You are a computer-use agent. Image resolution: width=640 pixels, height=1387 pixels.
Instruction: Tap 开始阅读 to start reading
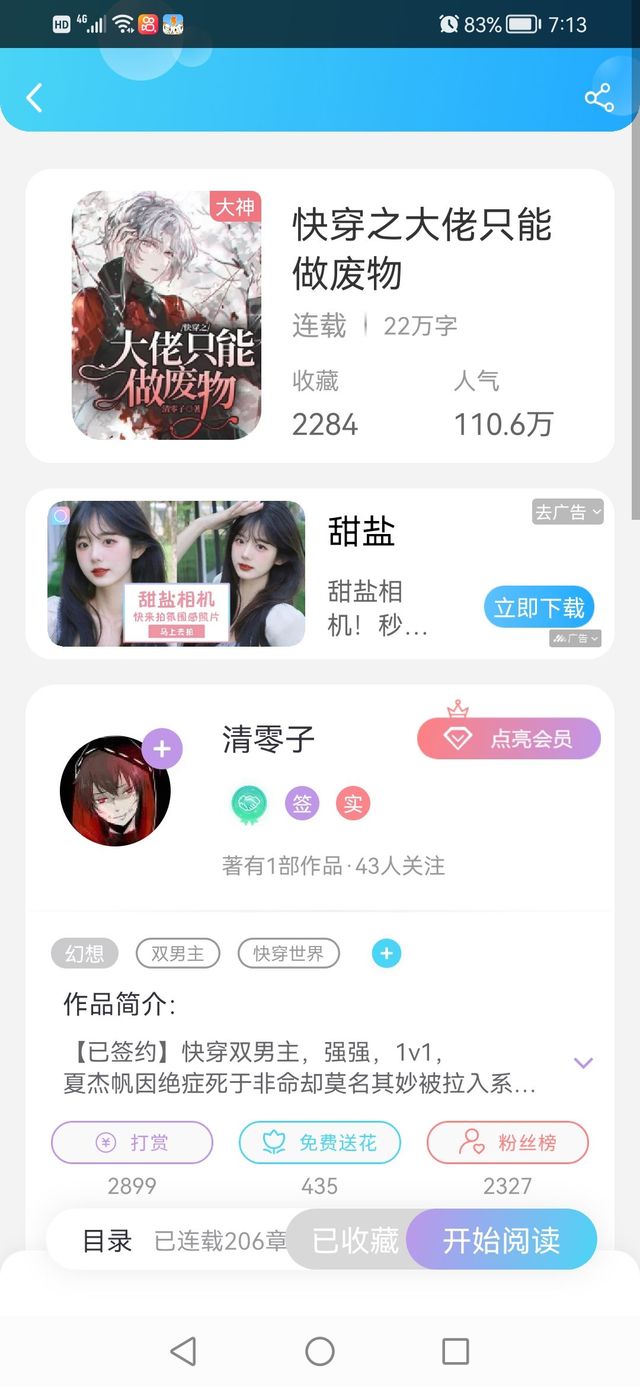point(502,1240)
